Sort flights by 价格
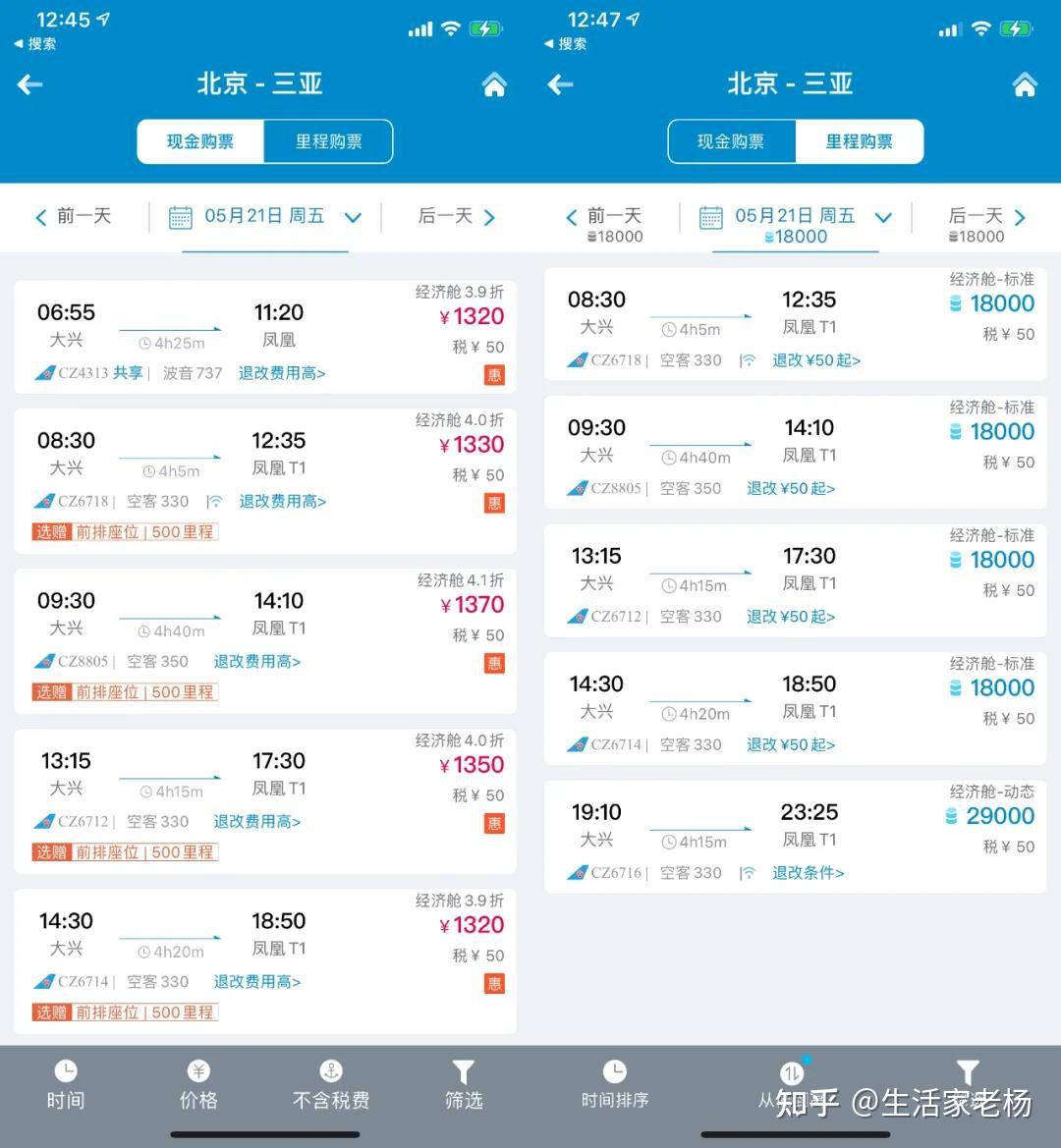The height and width of the screenshot is (1148, 1061). [x=198, y=1085]
